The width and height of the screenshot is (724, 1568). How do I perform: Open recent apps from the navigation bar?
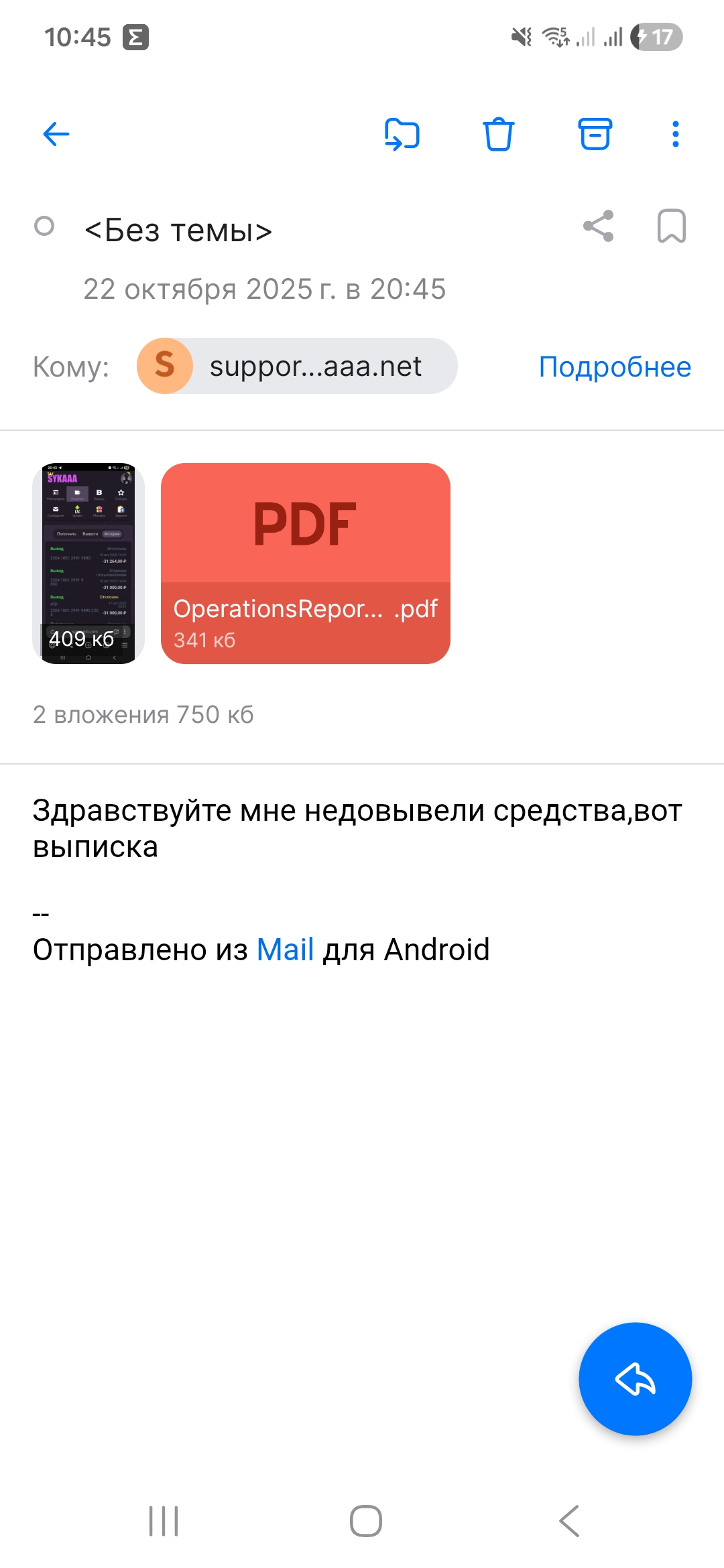(x=164, y=1521)
